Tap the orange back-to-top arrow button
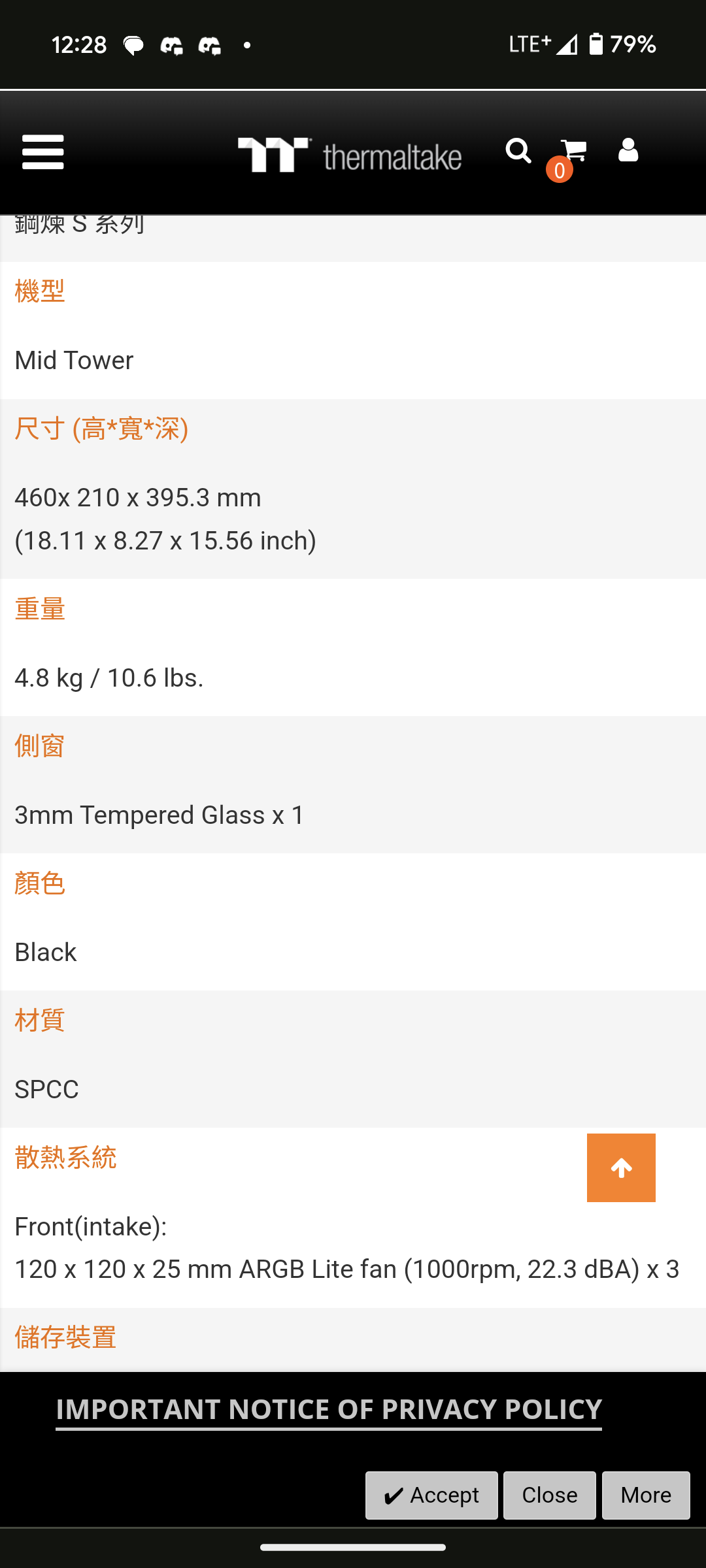The height and width of the screenshot is (1568, 706). (621, 1168)
